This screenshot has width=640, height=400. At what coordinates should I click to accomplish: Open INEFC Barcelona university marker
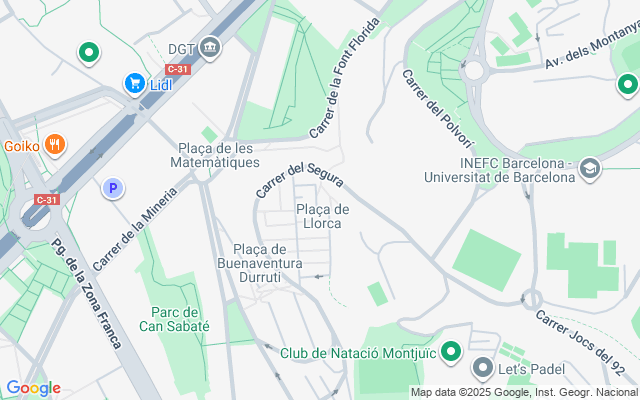tap(590, 168)
